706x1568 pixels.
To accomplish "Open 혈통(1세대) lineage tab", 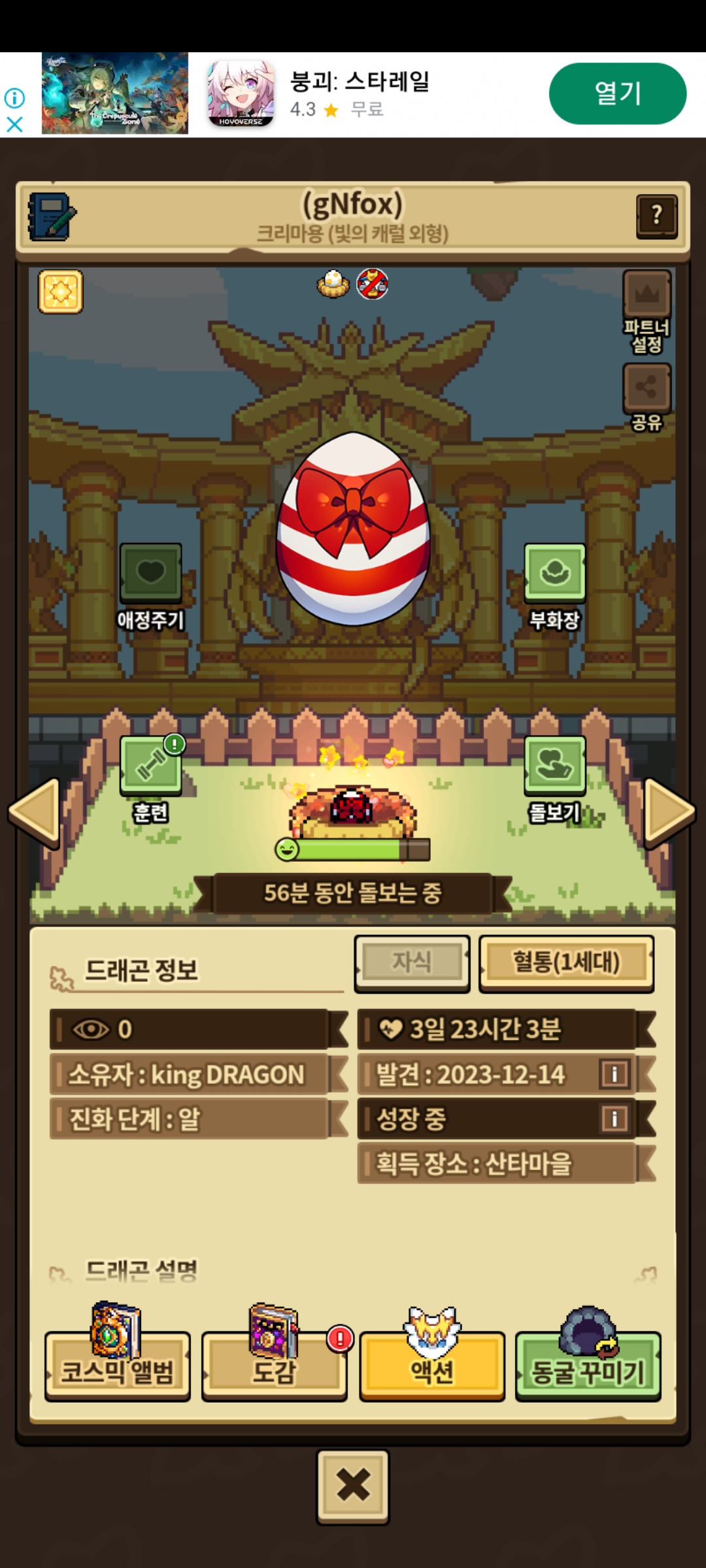I will 566,963.
